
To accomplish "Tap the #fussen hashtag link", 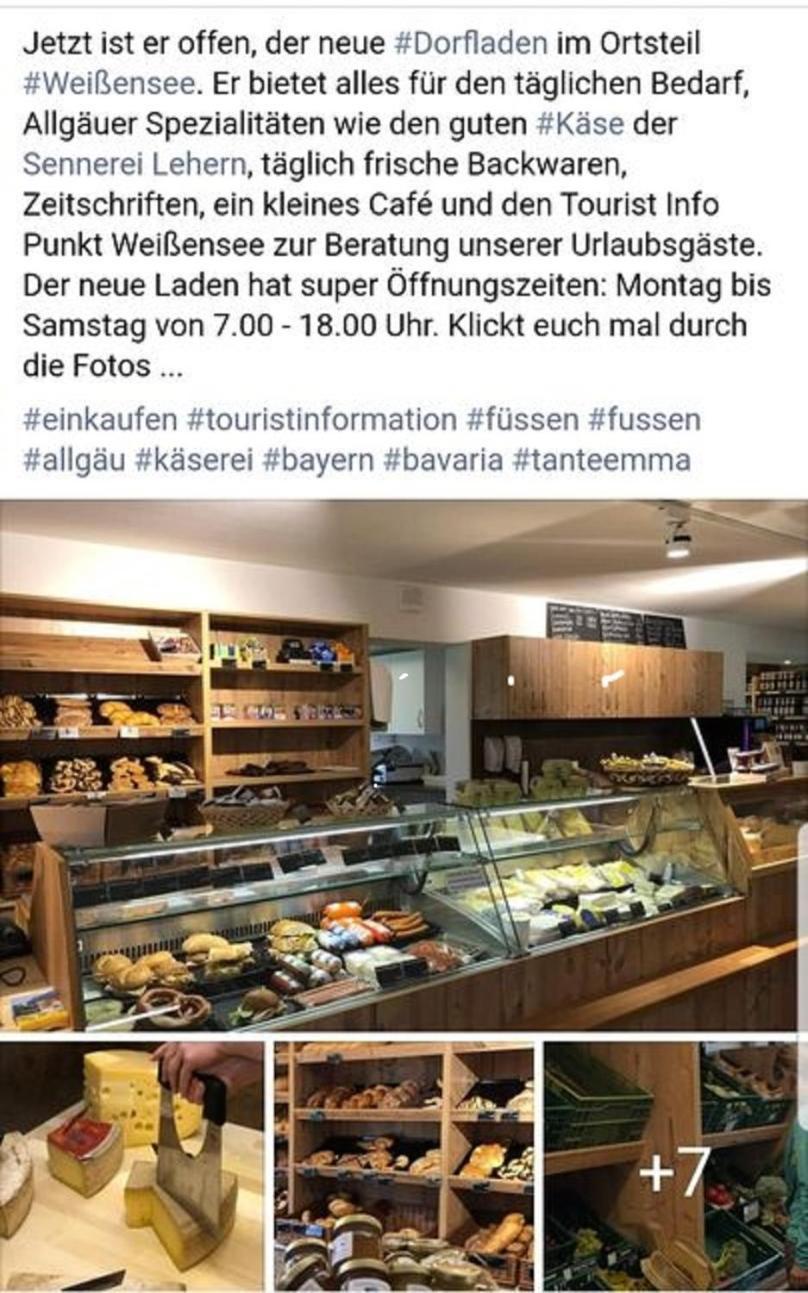I will click(x=644, y=419).
